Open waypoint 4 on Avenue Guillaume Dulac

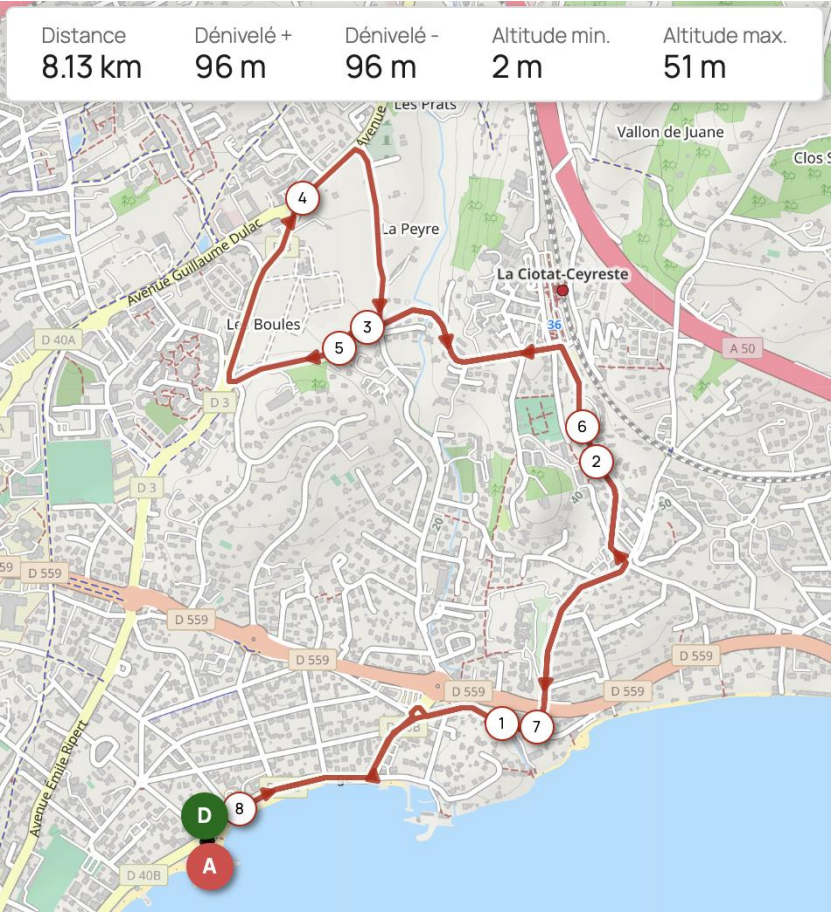tap(301, 198)
